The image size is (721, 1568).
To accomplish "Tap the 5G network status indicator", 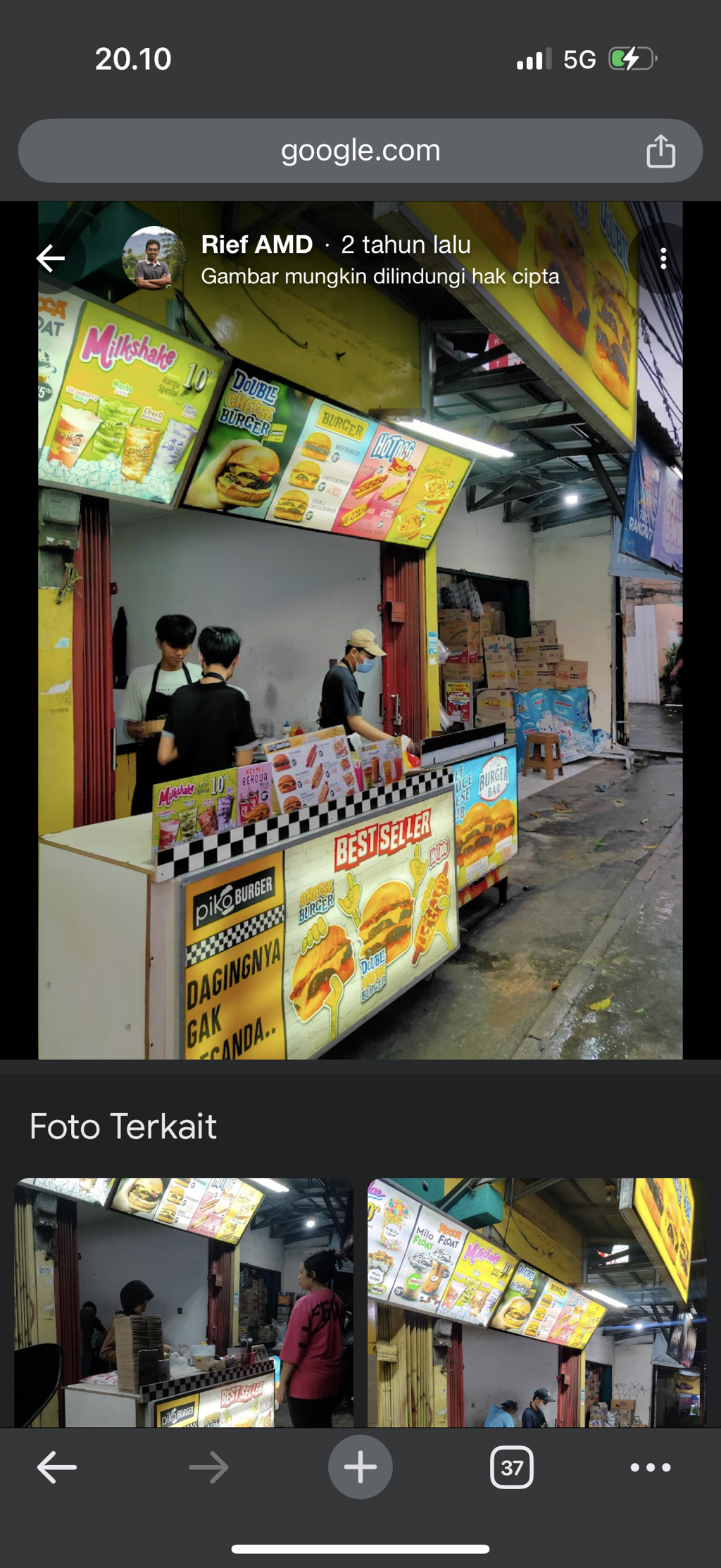I will pos(579,60).
